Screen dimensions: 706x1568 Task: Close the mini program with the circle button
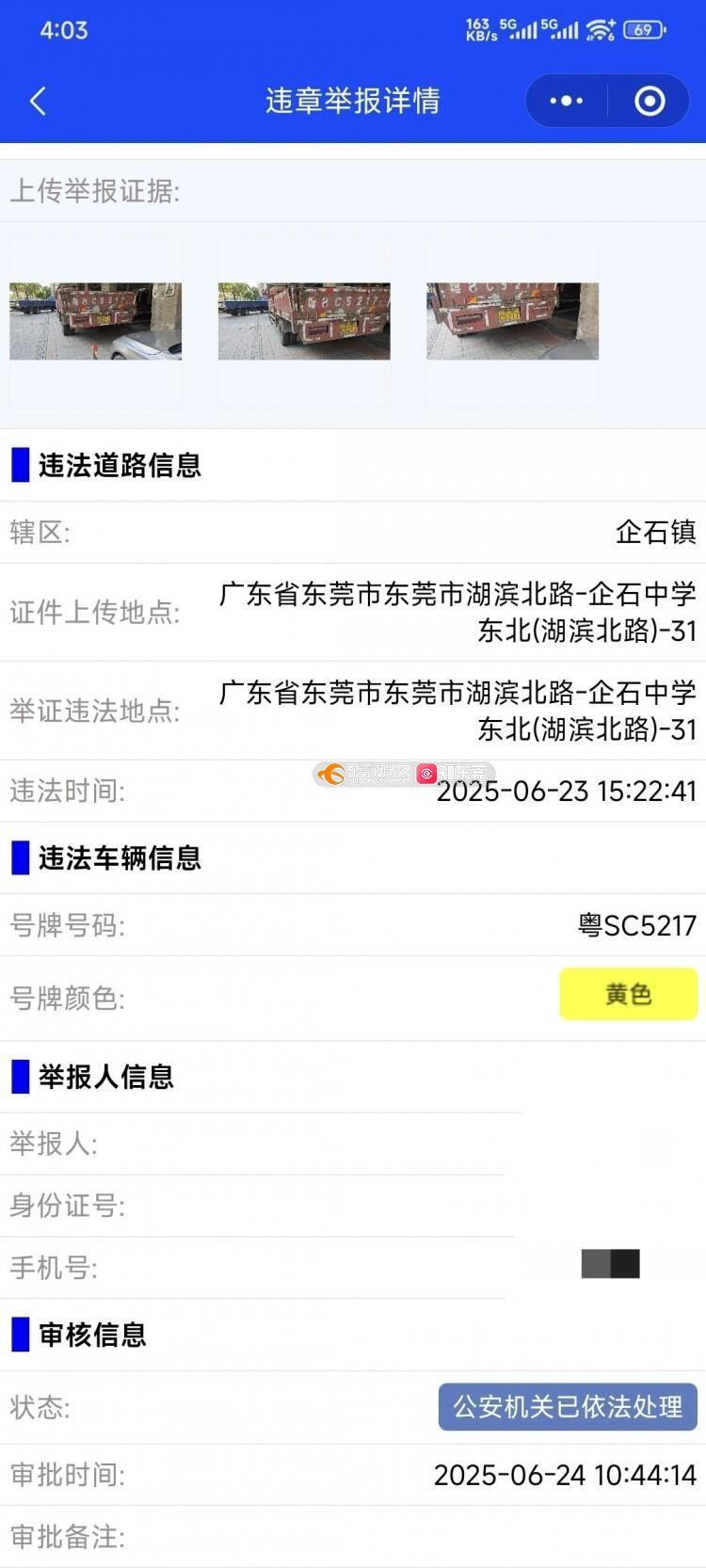point(650,101)
